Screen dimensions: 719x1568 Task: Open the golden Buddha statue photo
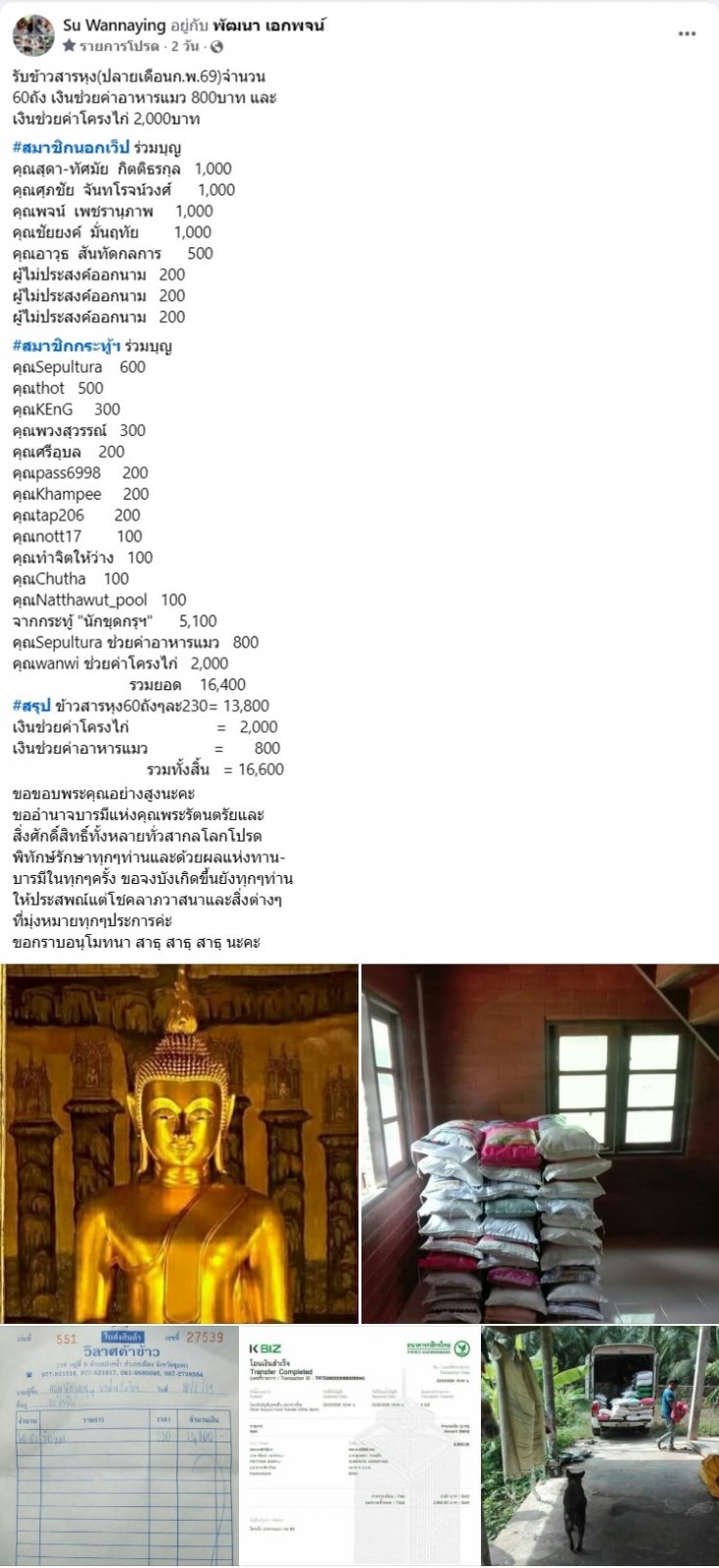[180, 1144]
